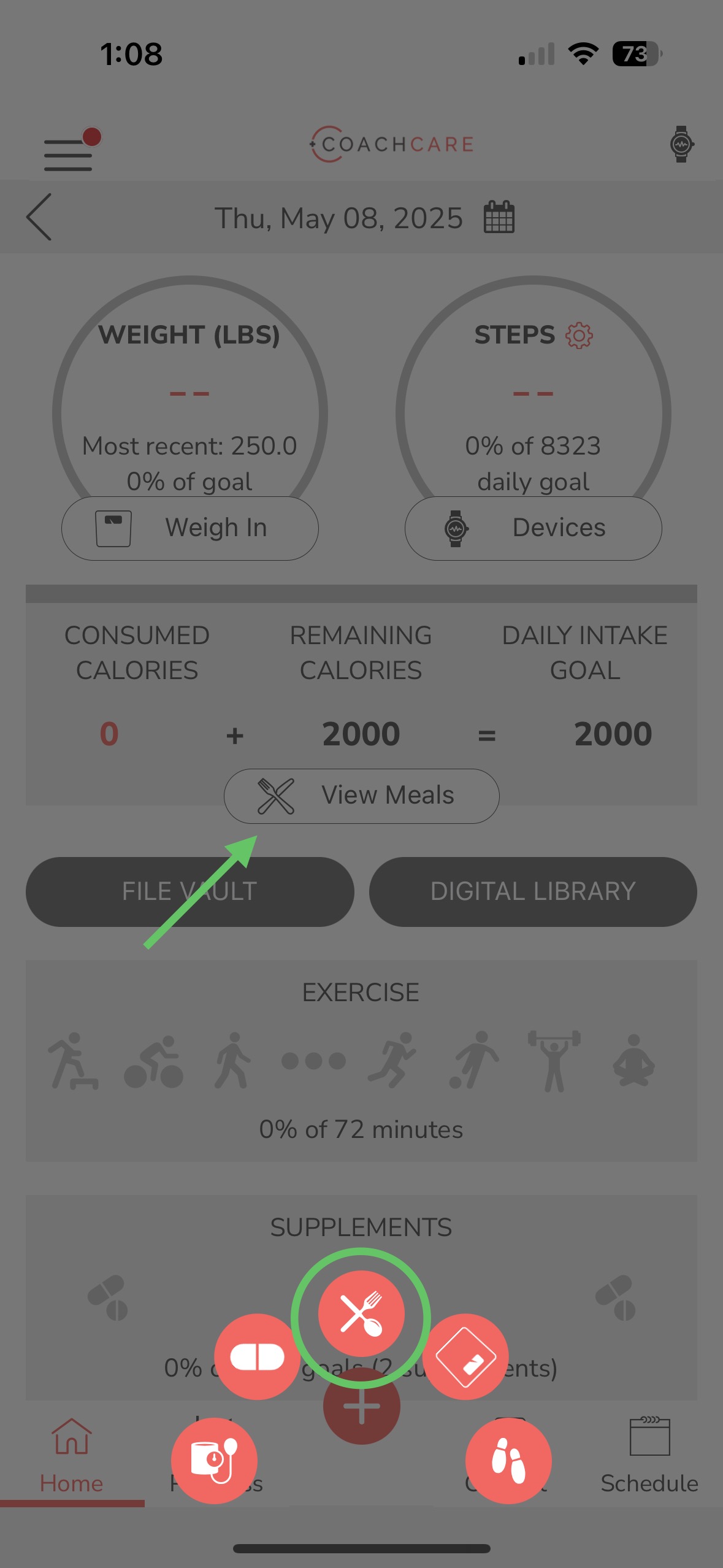Open the calendar date picker

tap(499, 217)
